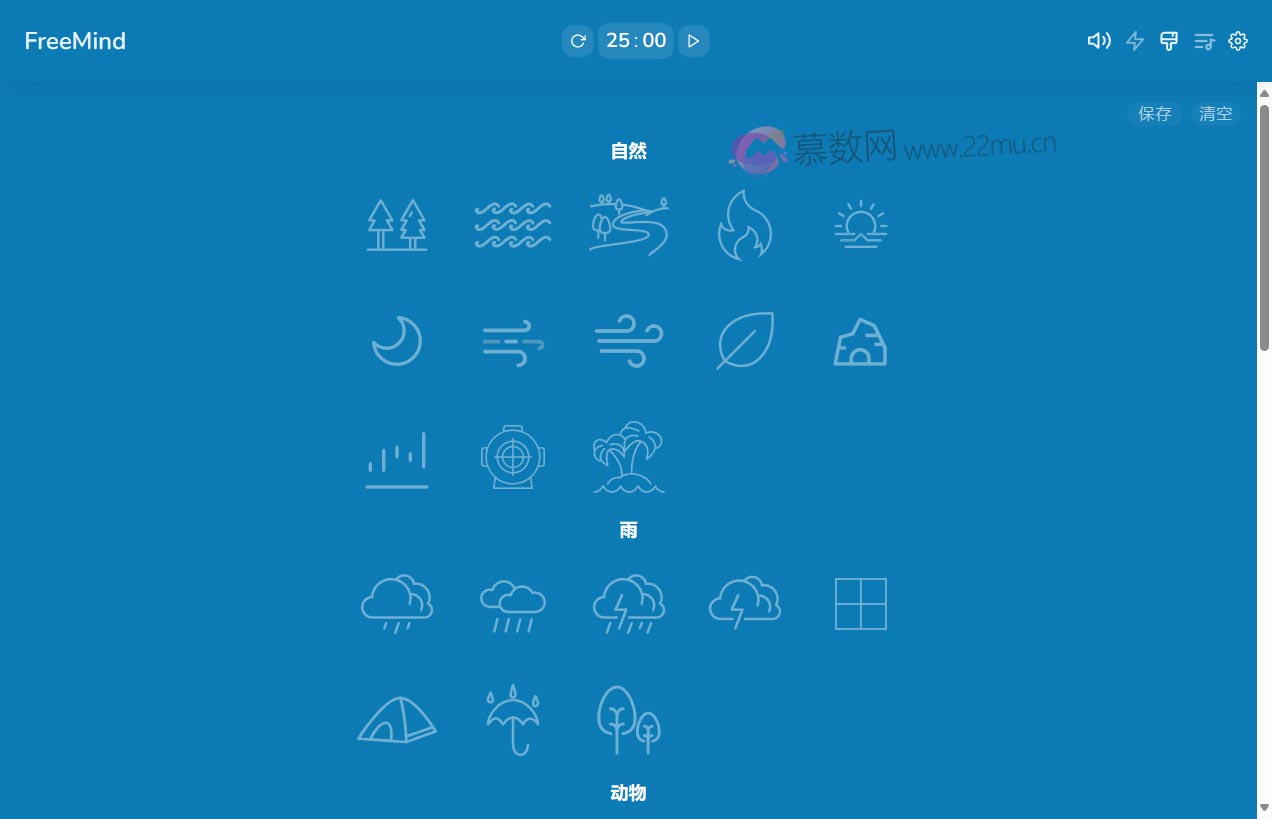The width and height of the screenshot is (1272, 819).
Task: Select the ocean waves sound
Action: (x=513, y=225)
